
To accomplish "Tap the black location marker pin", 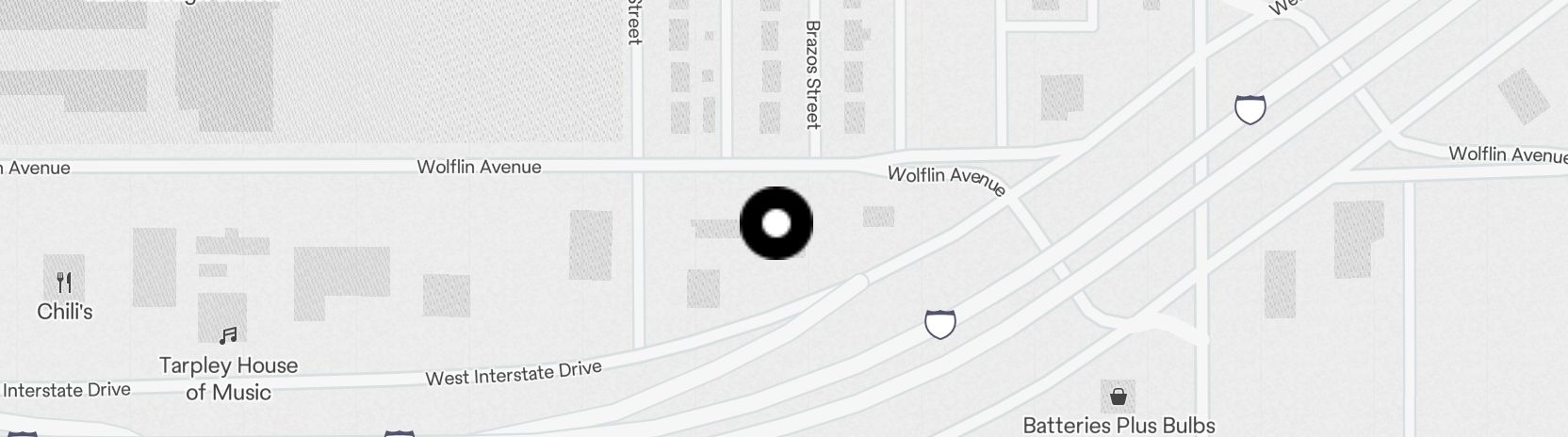I will point(776,223).
